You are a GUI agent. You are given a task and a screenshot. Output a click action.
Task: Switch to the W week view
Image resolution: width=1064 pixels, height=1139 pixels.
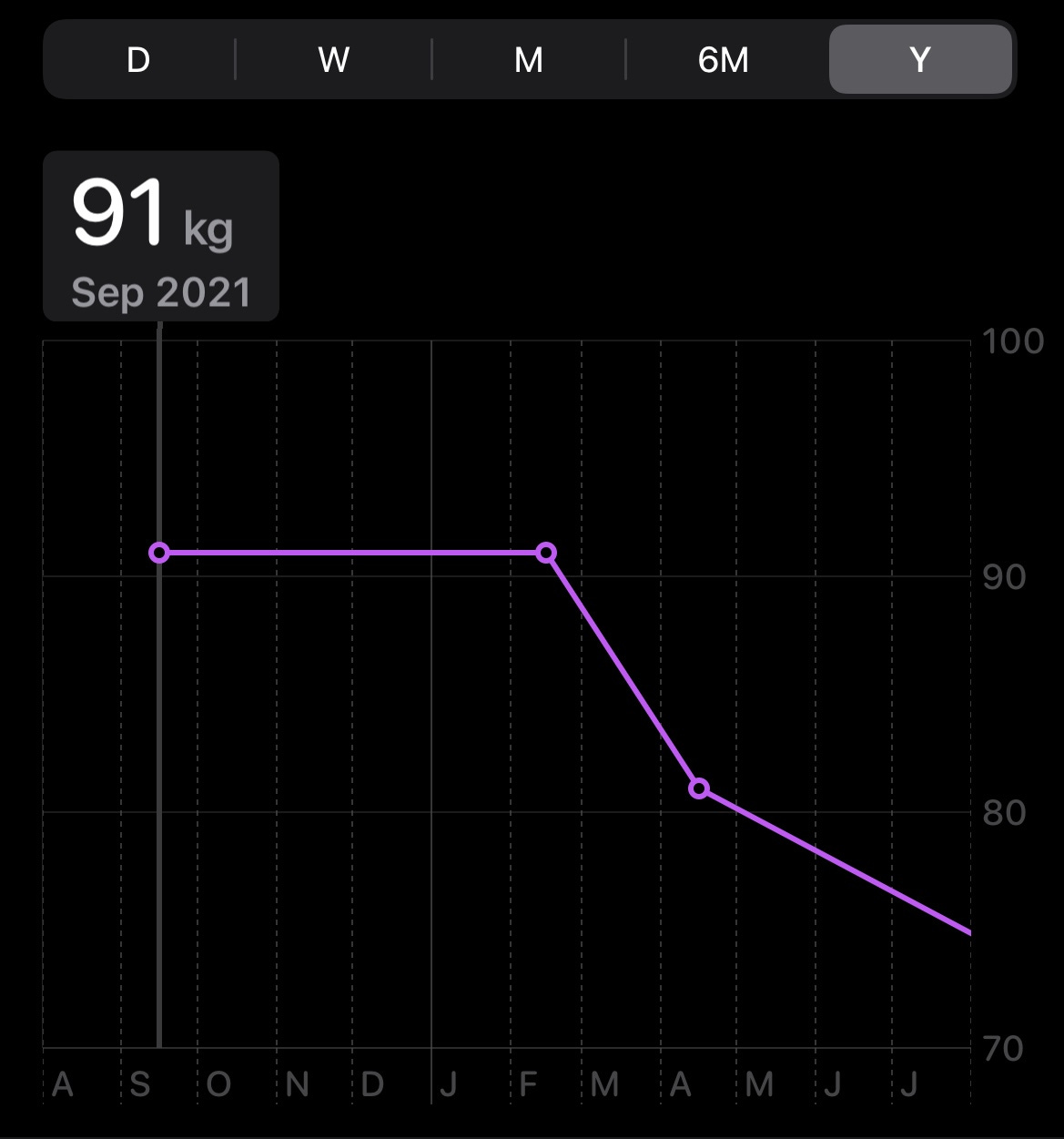coord(333,60)
